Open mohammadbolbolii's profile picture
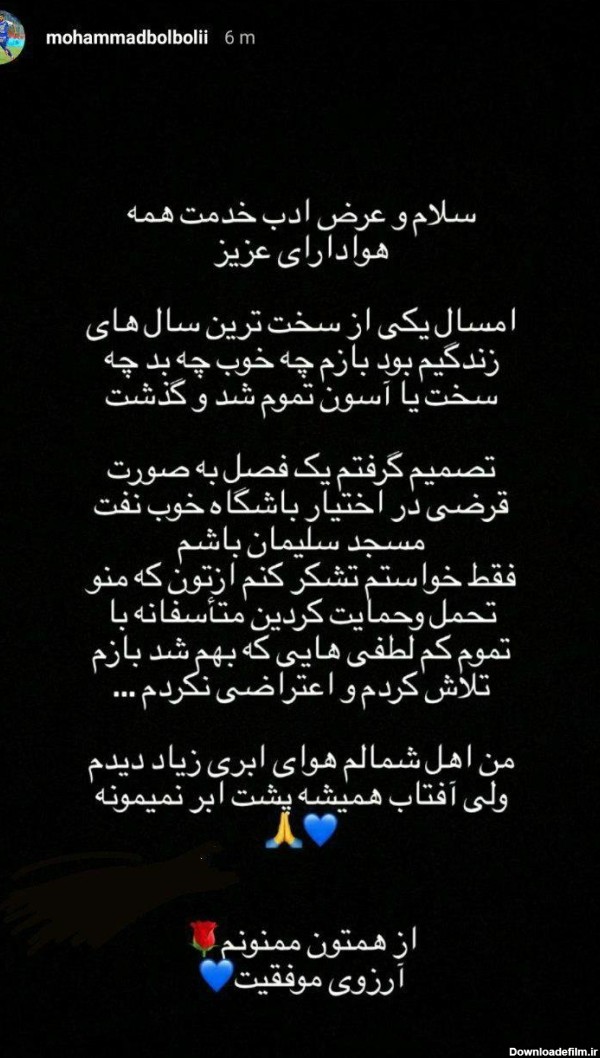This screenshot has height=1058, width=600. (10, 42)
